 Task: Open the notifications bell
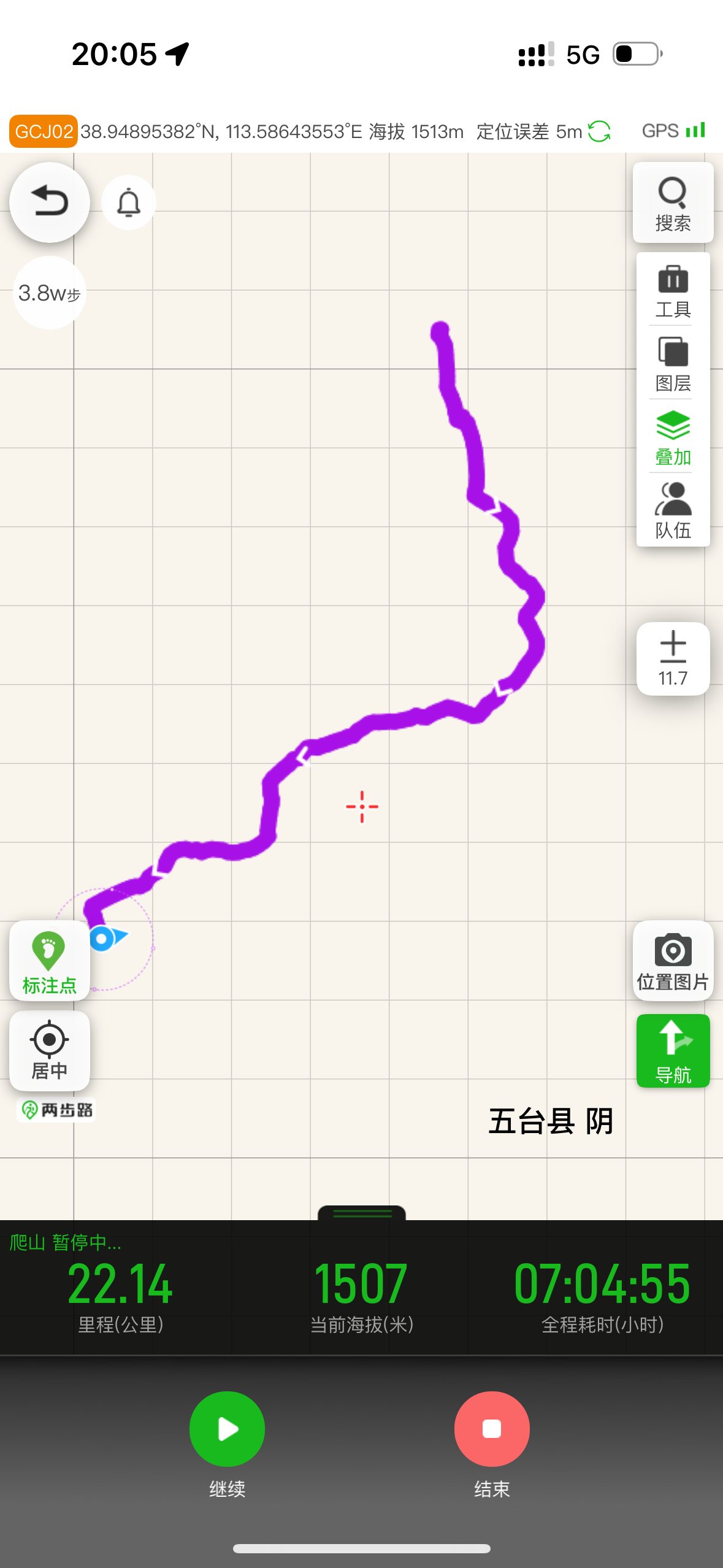[129, 202]
